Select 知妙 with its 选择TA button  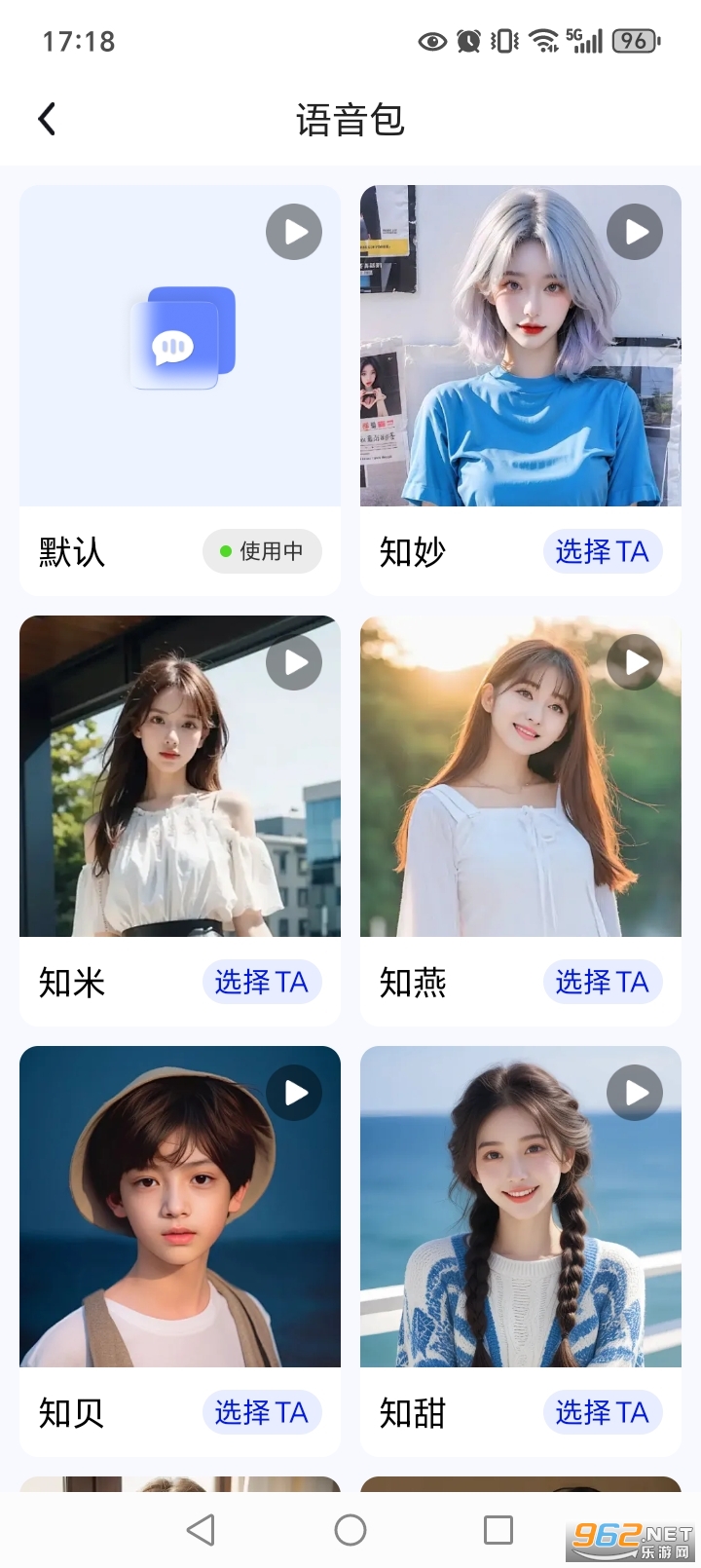tap(602, 551)
